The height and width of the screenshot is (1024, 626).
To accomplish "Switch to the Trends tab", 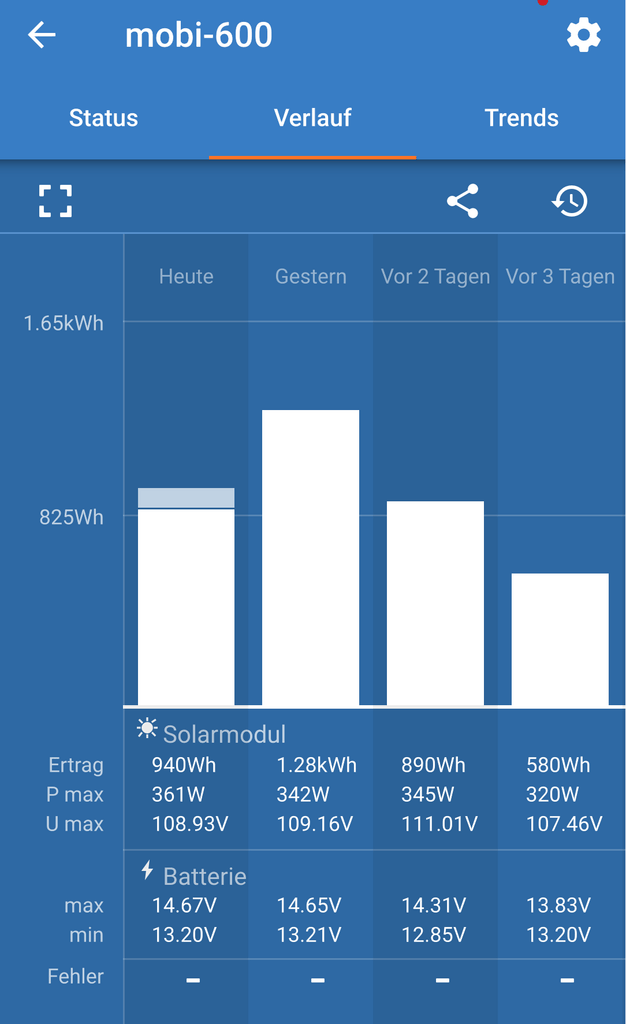I will (x=521, y=118).
